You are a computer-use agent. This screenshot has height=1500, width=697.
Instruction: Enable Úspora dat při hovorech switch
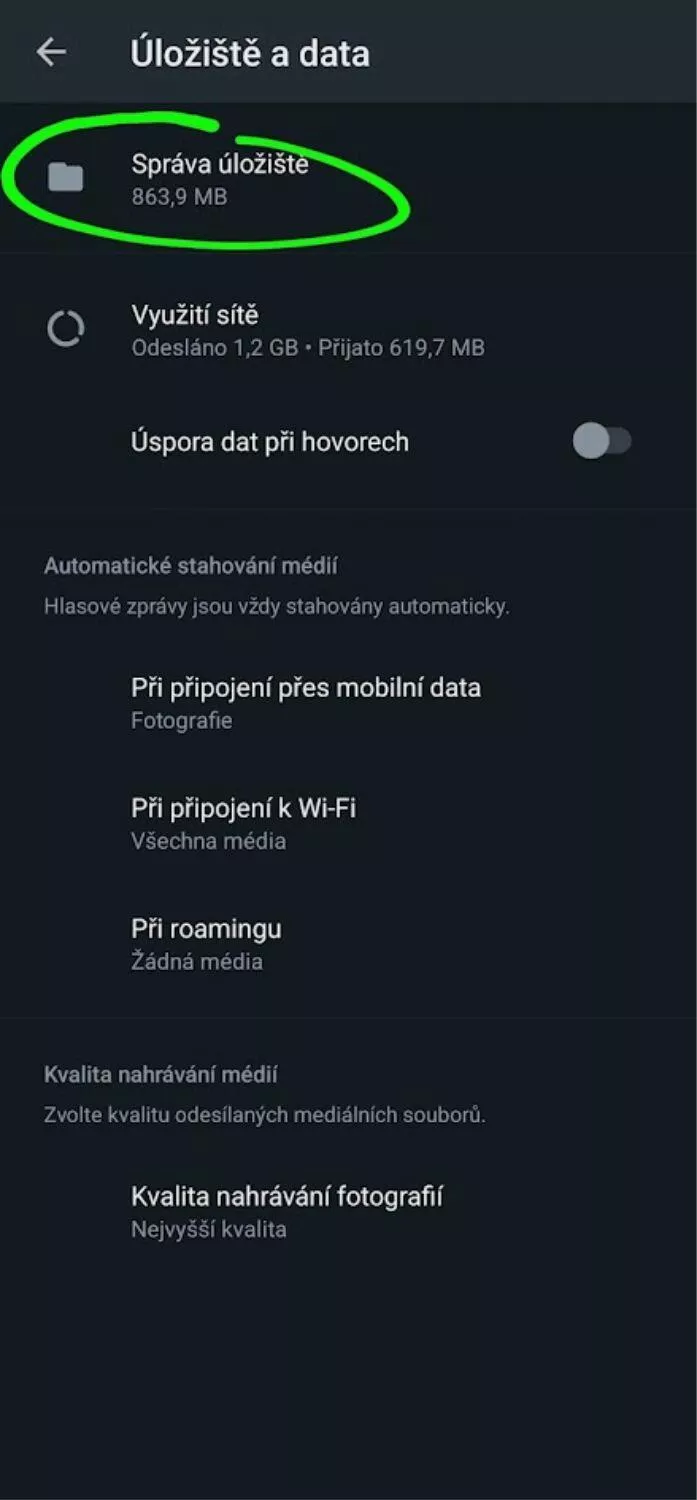pos(602,441)
